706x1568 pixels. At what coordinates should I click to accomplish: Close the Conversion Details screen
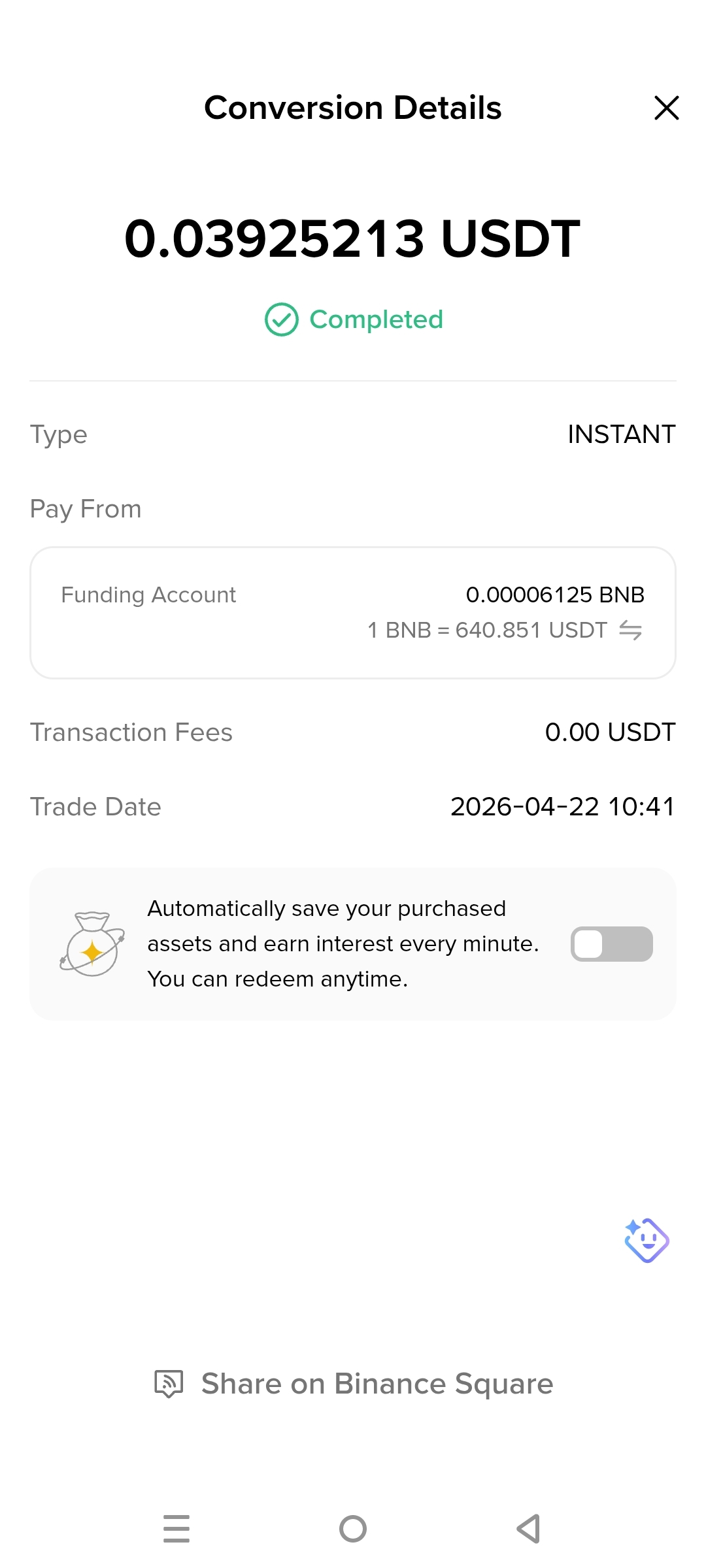pos(666,108)
